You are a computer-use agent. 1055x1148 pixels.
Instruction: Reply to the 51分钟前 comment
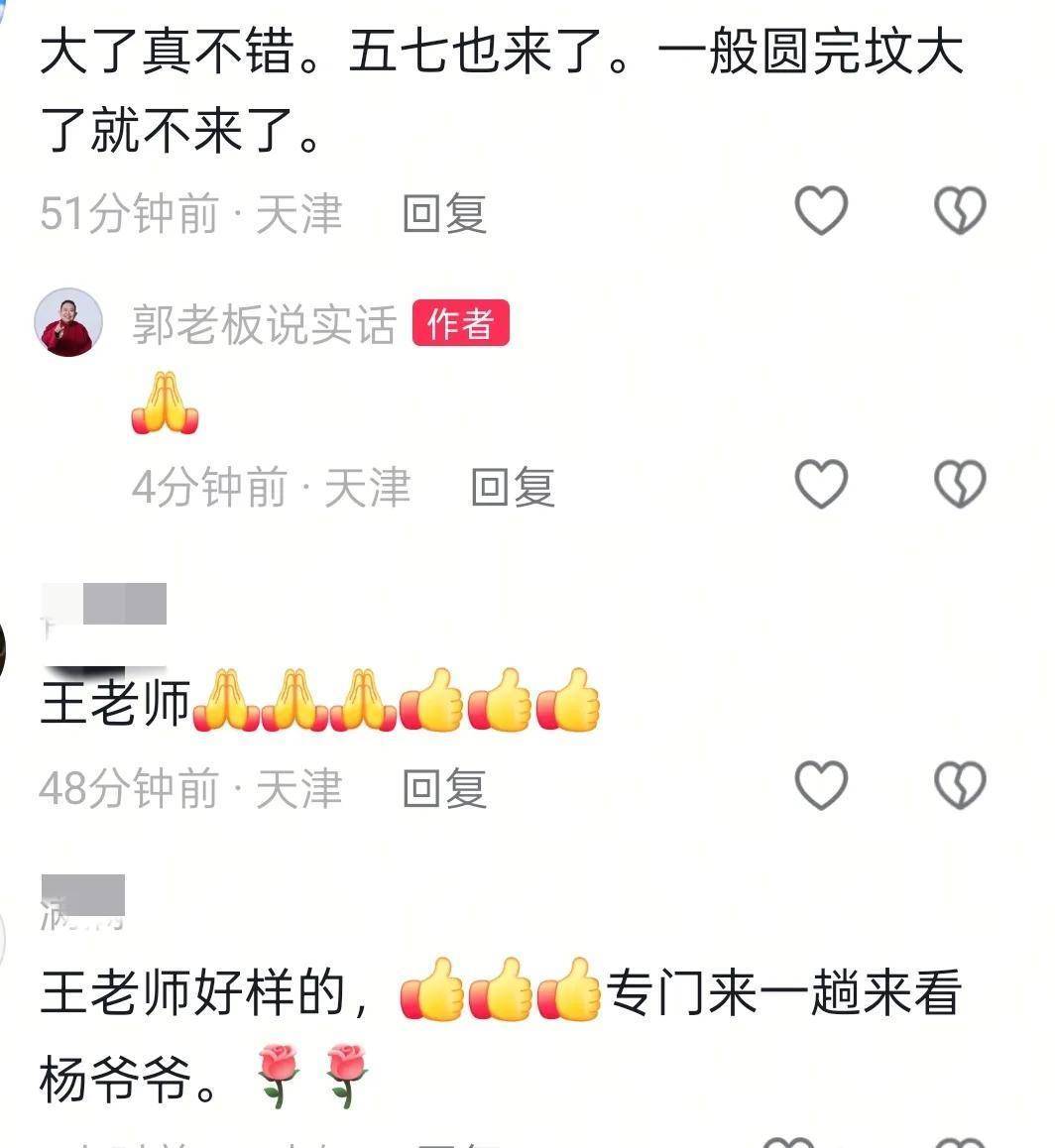pos(444,214)
